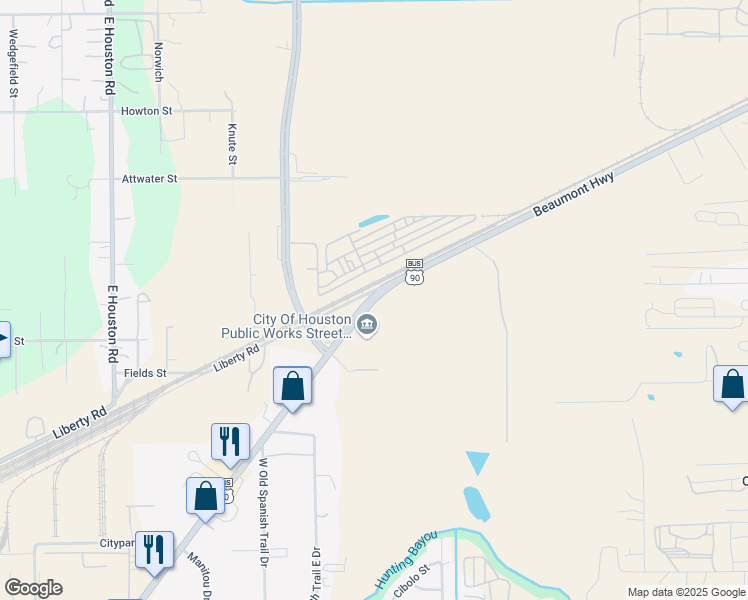Tap the shopping pin next to Mantou Dr
This screenshot has width=748, height=600.
(205, 496)
